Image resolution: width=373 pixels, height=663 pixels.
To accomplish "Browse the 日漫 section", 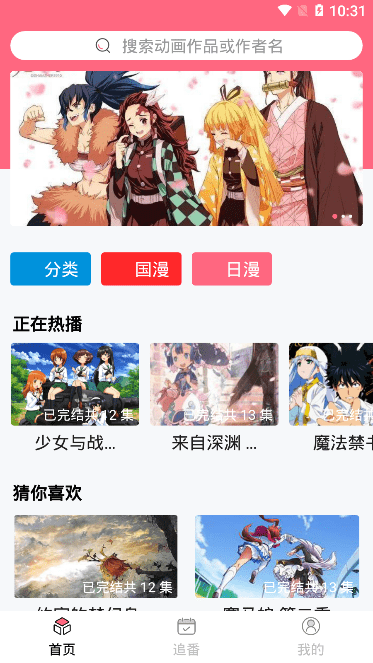I will (x=232, y=269).
